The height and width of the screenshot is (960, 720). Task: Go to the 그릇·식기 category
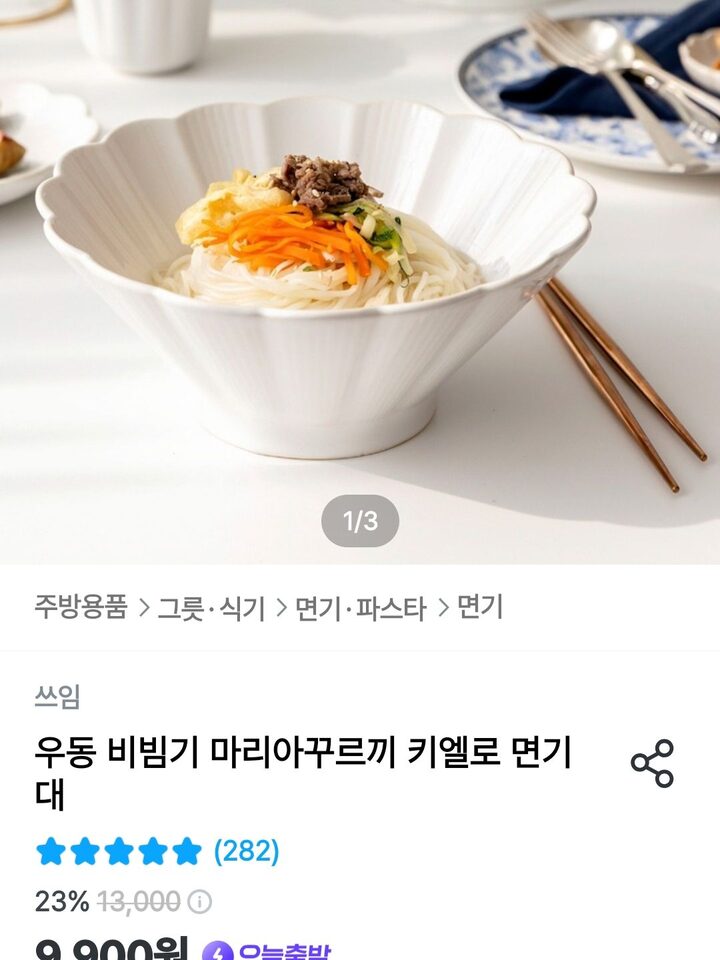[x=211, y=607]
